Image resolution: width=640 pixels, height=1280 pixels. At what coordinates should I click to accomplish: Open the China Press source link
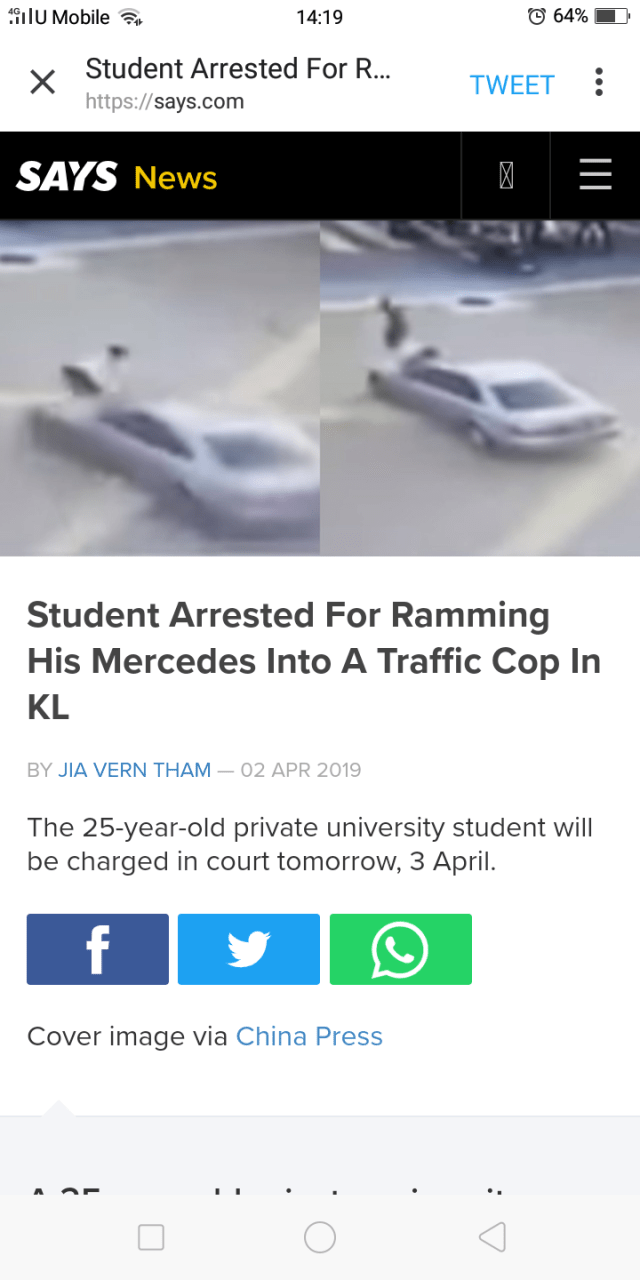click(x=309, y=1036)
